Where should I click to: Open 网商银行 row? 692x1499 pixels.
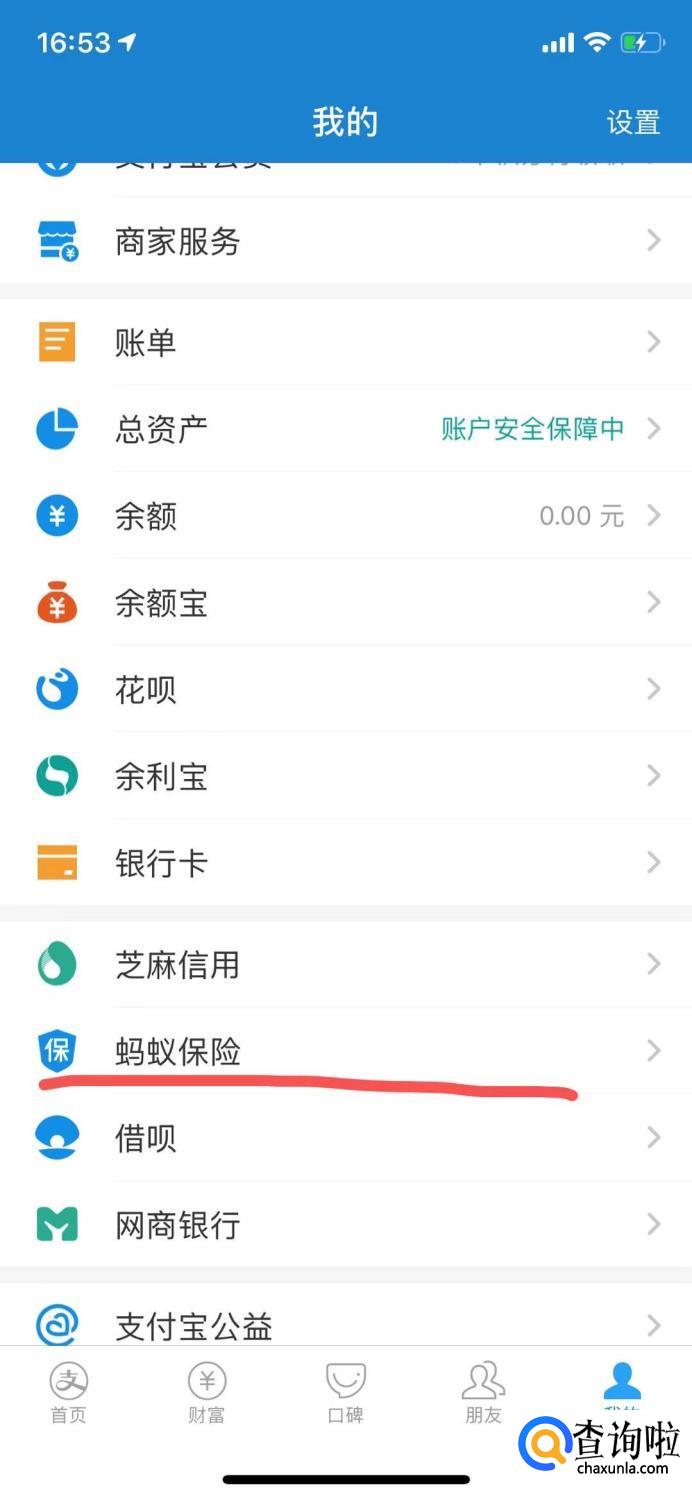point(346,1225)
